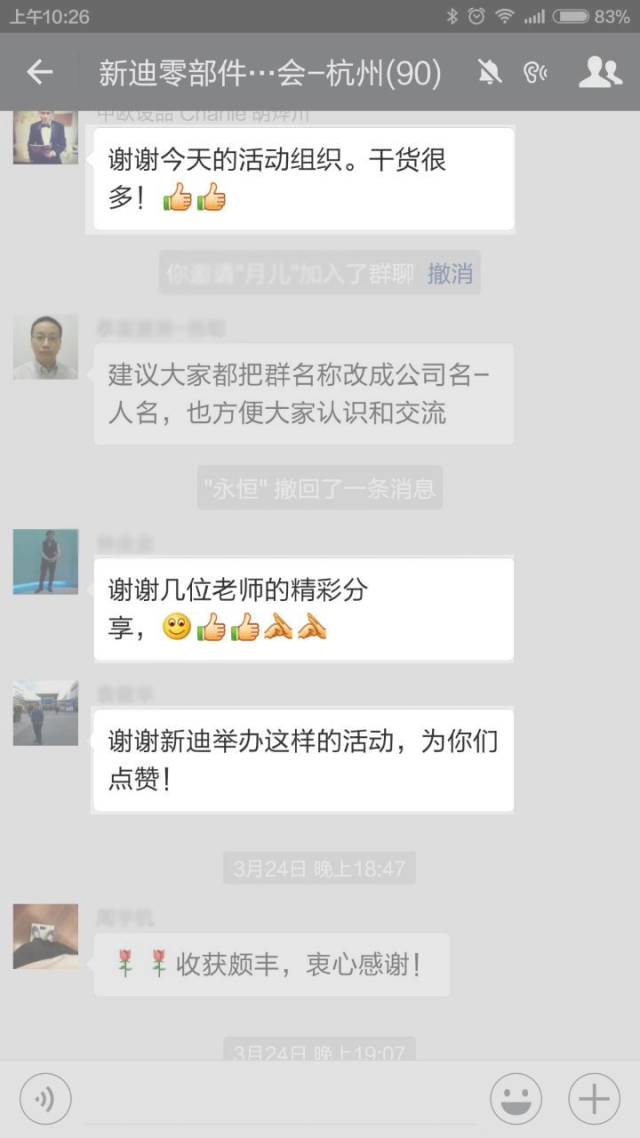Switch to voice message input
This screenshot has height=1138, width=640.
click(45, 1100)
